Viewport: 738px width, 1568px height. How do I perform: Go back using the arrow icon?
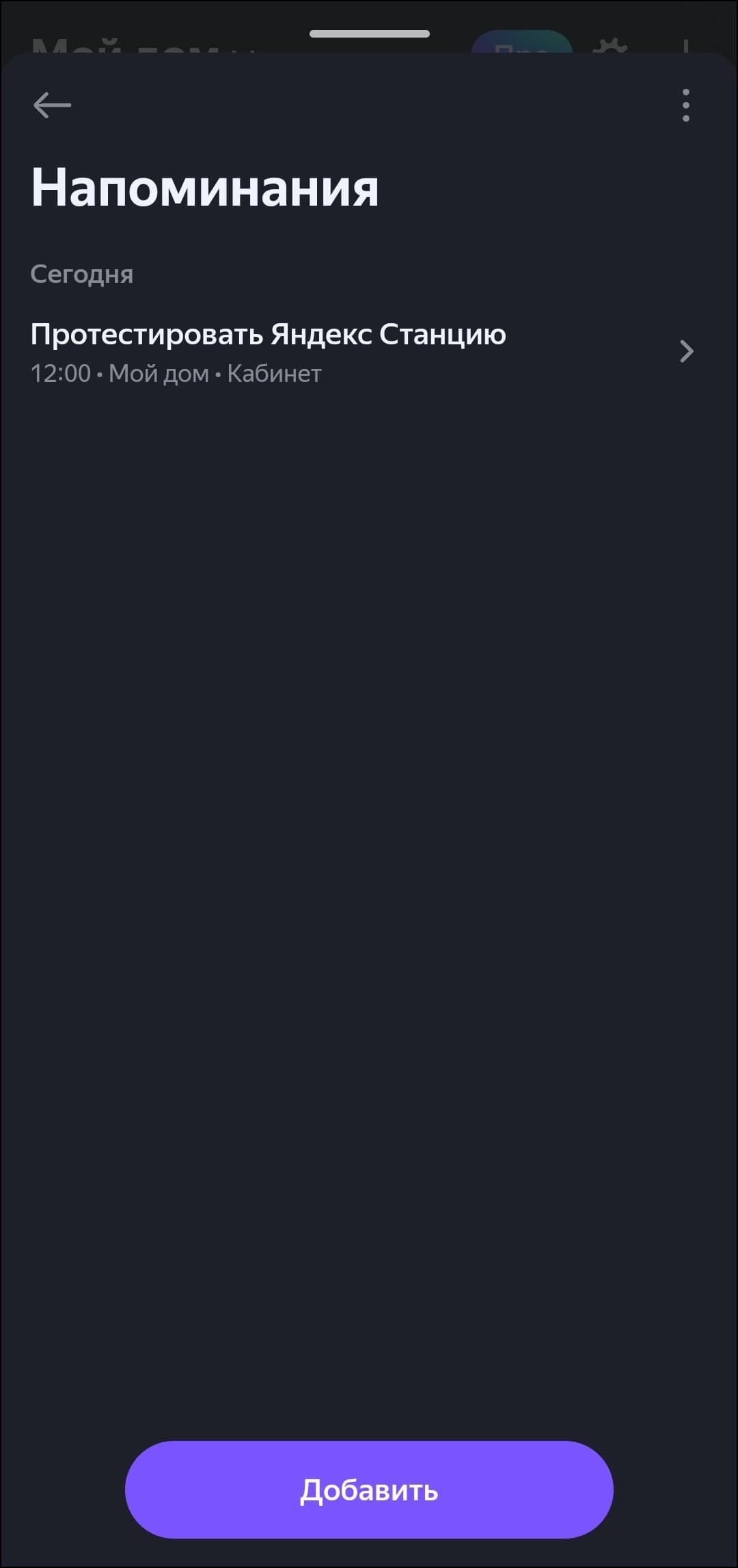(x=52, y=105)
